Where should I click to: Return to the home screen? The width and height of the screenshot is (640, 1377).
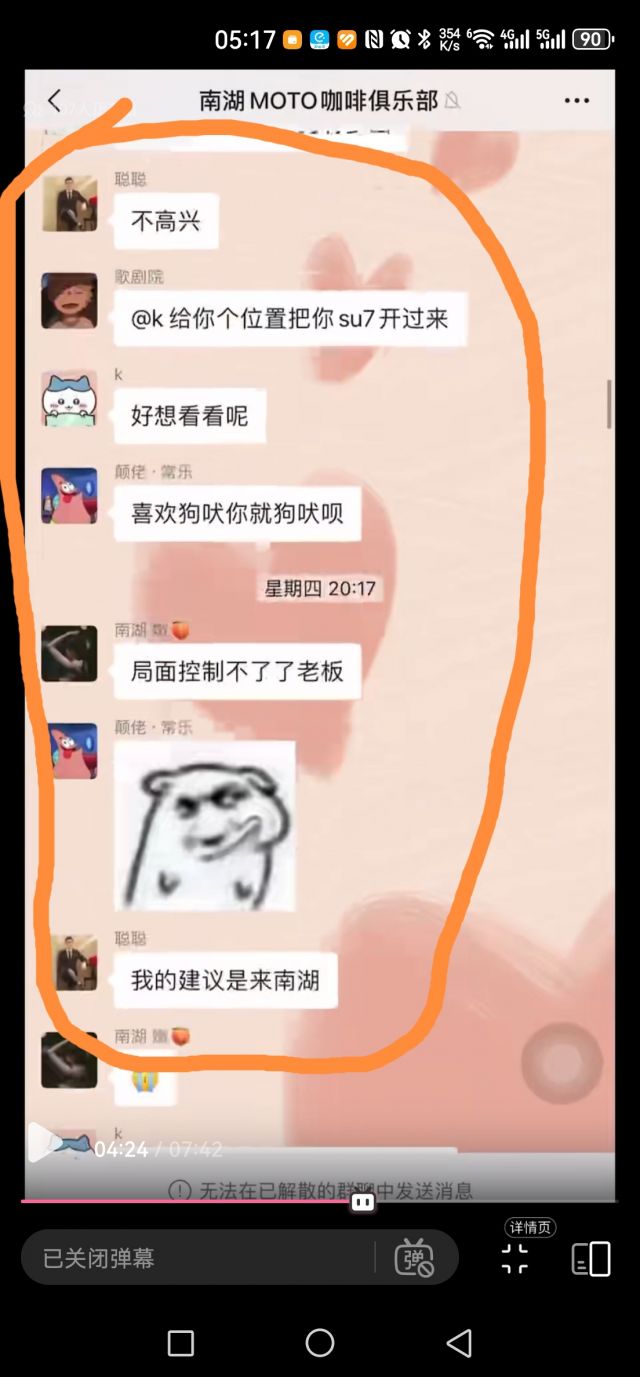[x=320, y=1343]
